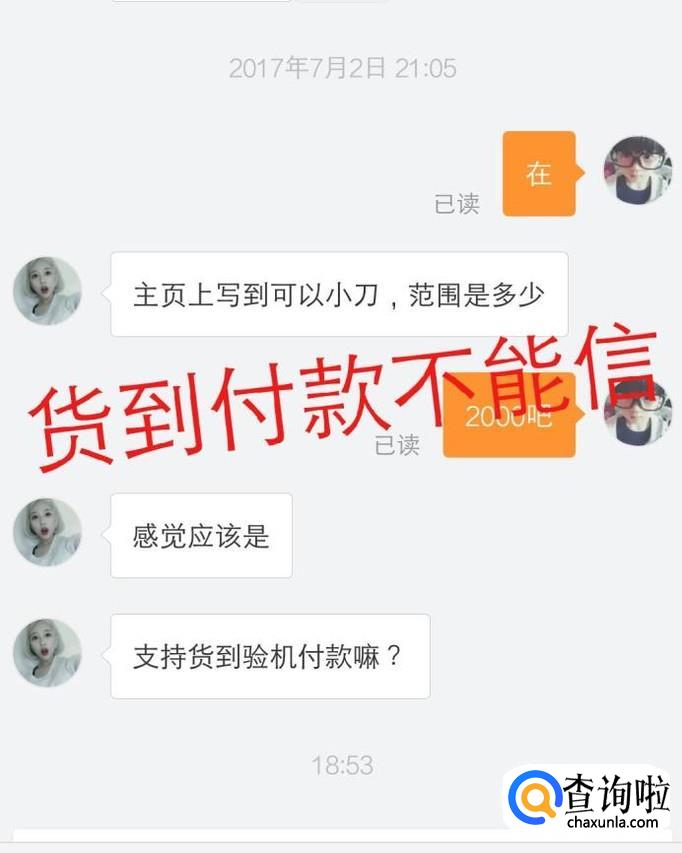This screenshot has height=853, width=682.
Task: Open profile avatar beside 感觉应该是 message
Action: [x=47, y=532]
